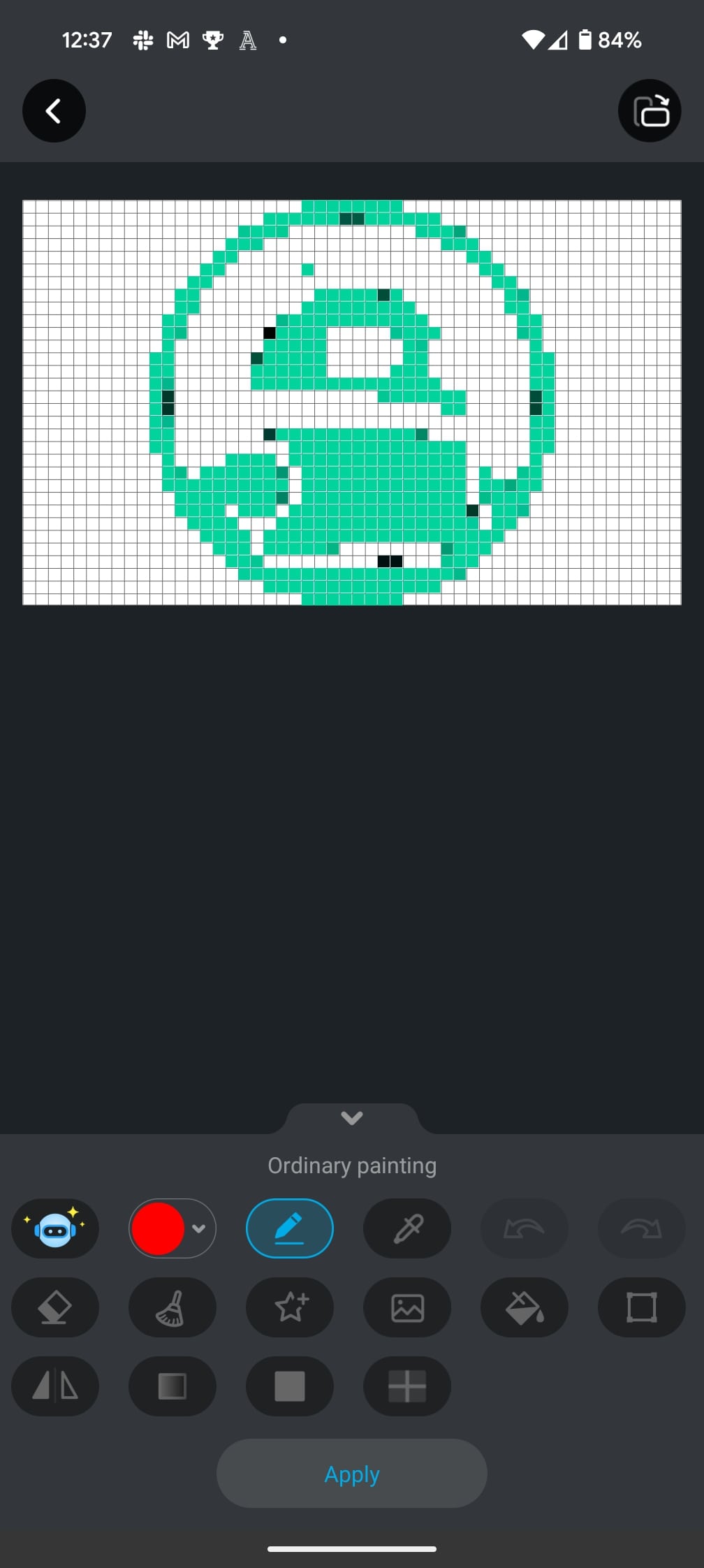The image size is (704, 1568).
Task: Open the red color picker dropdown
Action: pyautogui.click(x=173, y=1228)
